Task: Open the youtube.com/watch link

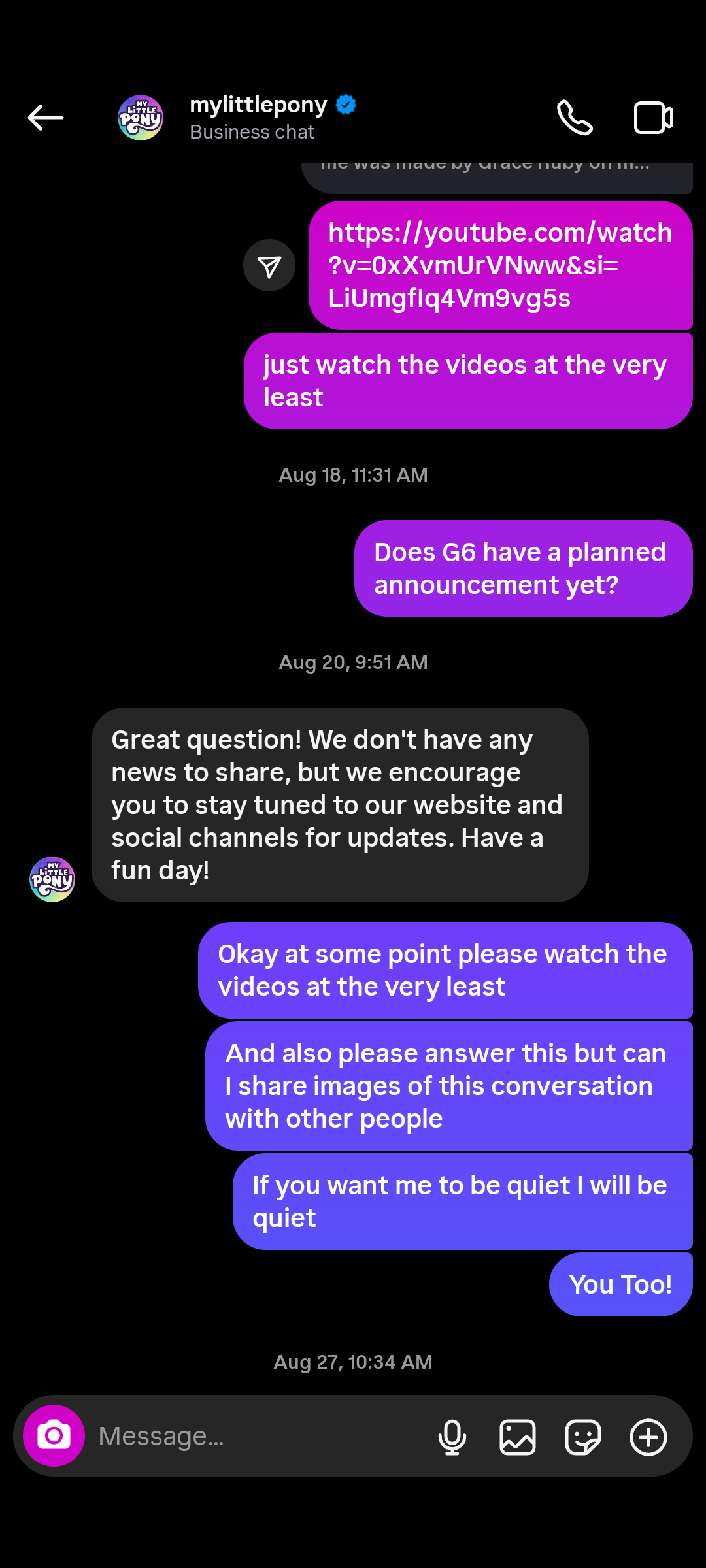Action: pos(500,265)
